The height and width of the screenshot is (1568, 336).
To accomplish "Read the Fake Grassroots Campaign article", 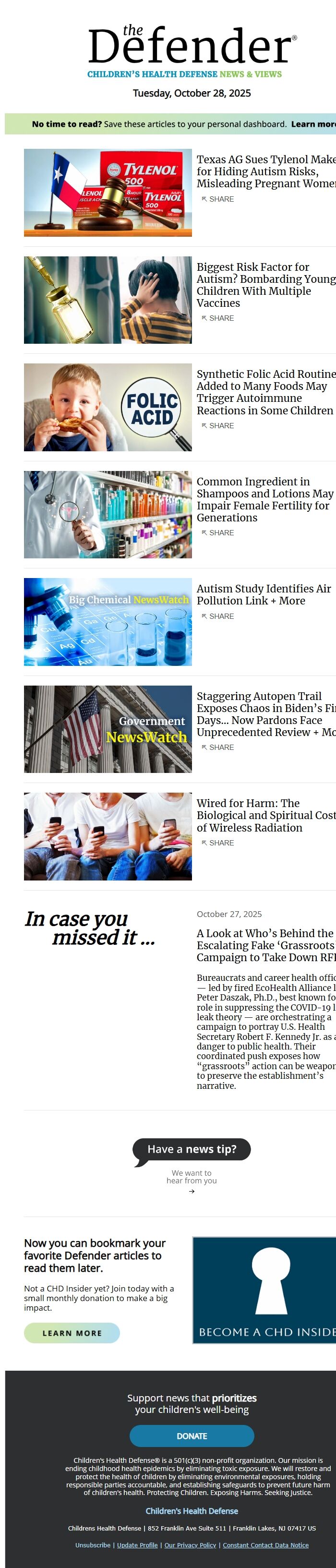I will click(x=266, y=945).
